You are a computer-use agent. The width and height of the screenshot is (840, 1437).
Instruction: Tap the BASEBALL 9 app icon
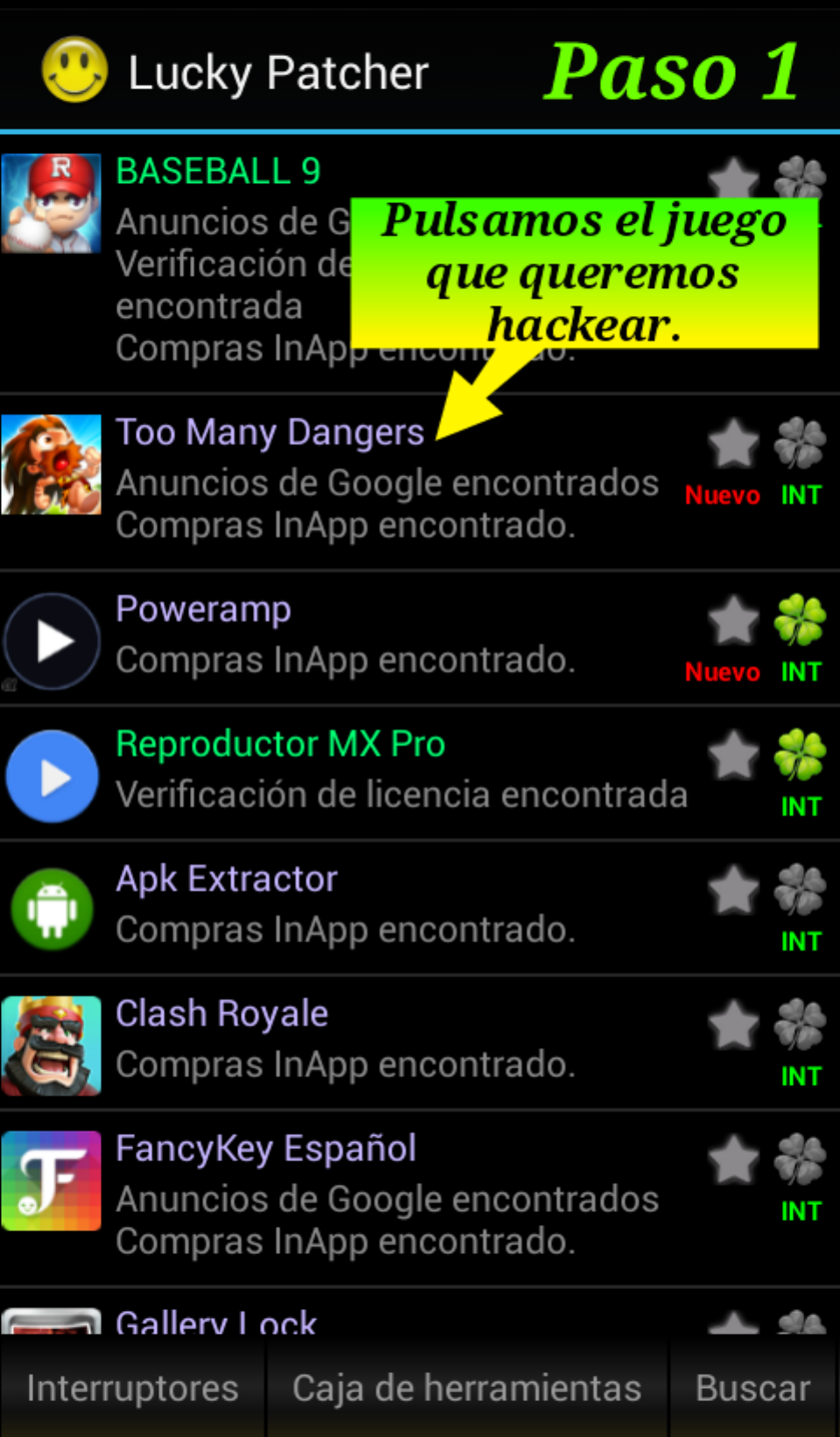(51, 201)
